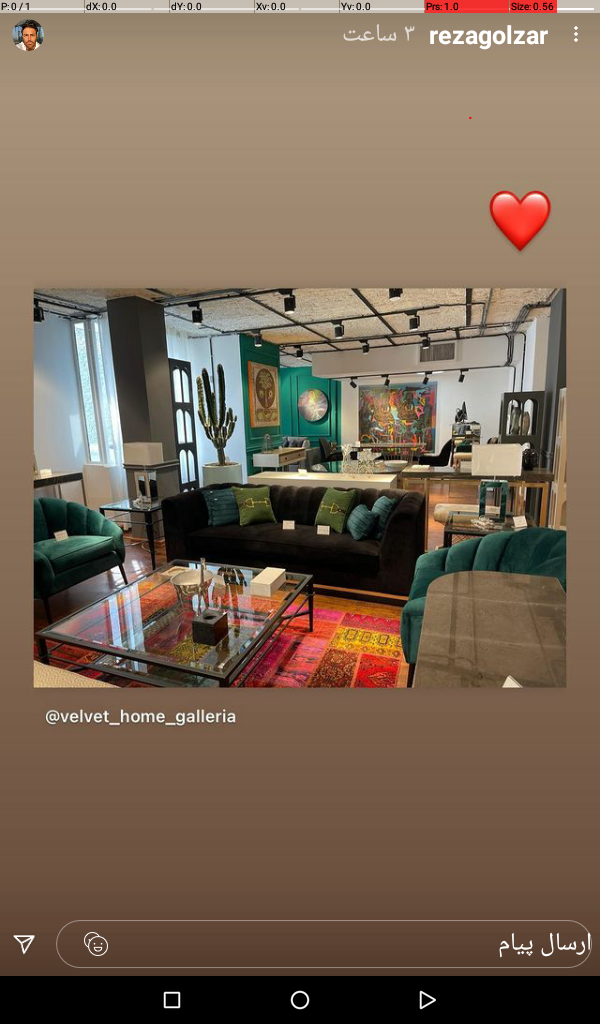This screenshot has width=600, height=1024.
Task: Open recent apps with the square button
Action: pos(172,1000)
